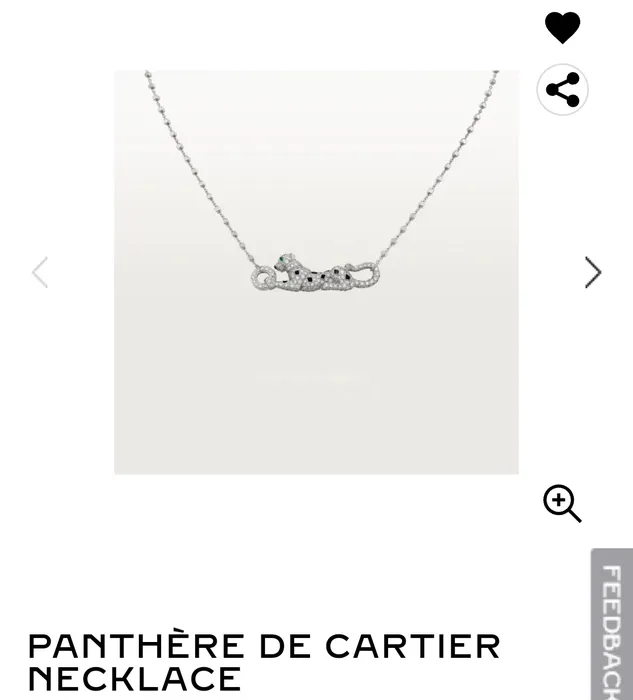Screen dimensions: 633x700
Task: Open the Feedback side tab
Action: (x=612, y=627)
